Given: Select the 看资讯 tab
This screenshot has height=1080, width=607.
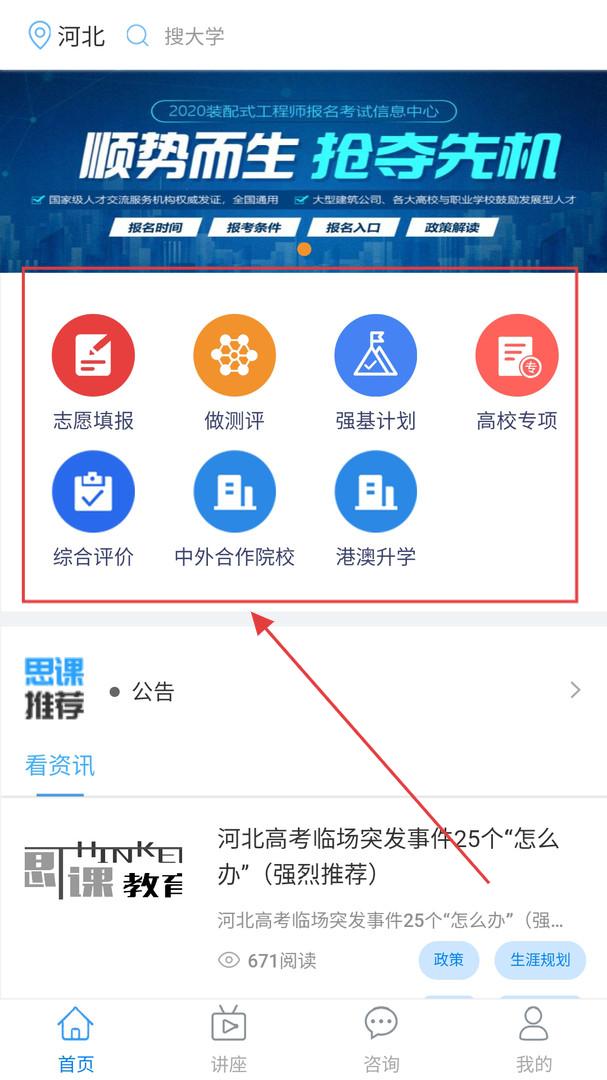Looking at the screenshot, I should point(60,766).
